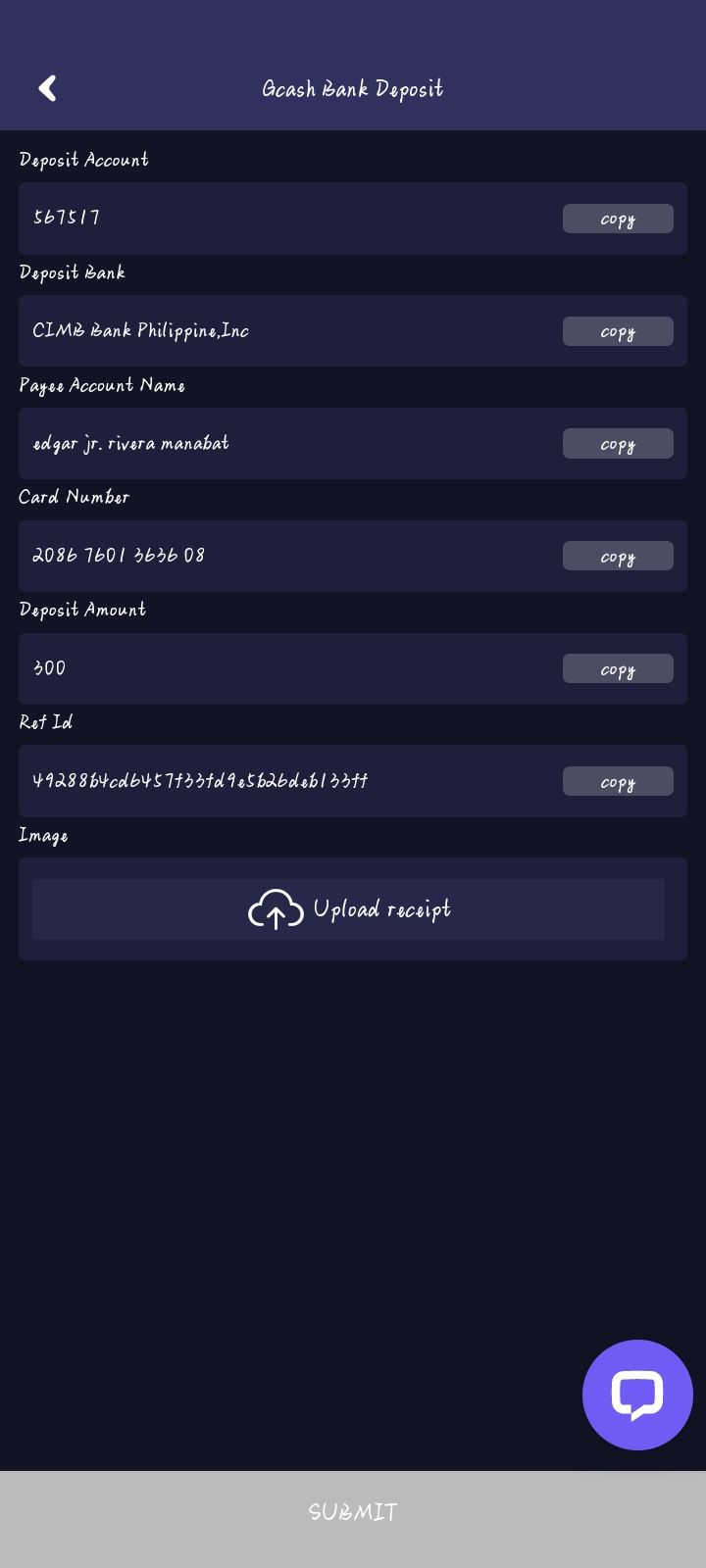The image size is (706, 1568).
Task: Tap Upload receipt
Action: click(349, 909)
